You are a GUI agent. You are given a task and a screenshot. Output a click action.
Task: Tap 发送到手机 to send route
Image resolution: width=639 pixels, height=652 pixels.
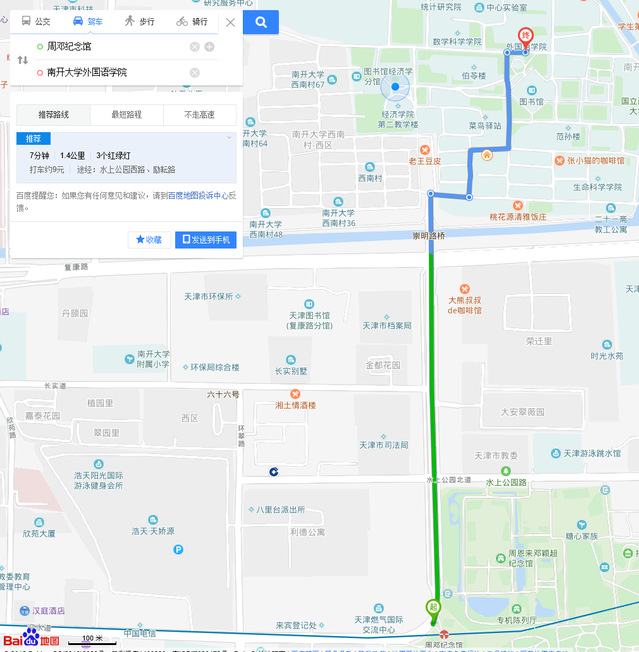click(x=205, y=240)
